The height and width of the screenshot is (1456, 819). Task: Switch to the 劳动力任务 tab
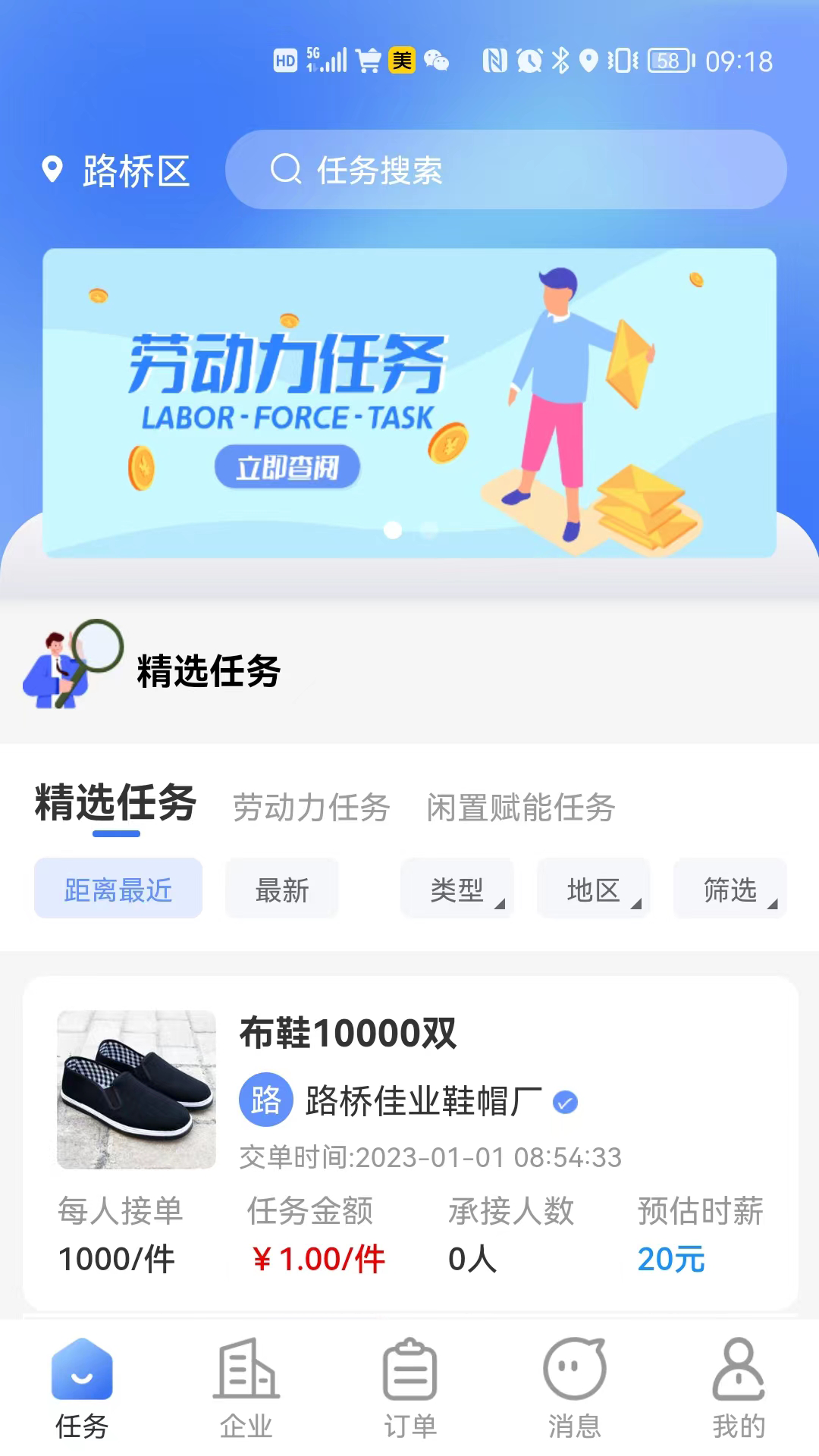(x=311, y=808)
